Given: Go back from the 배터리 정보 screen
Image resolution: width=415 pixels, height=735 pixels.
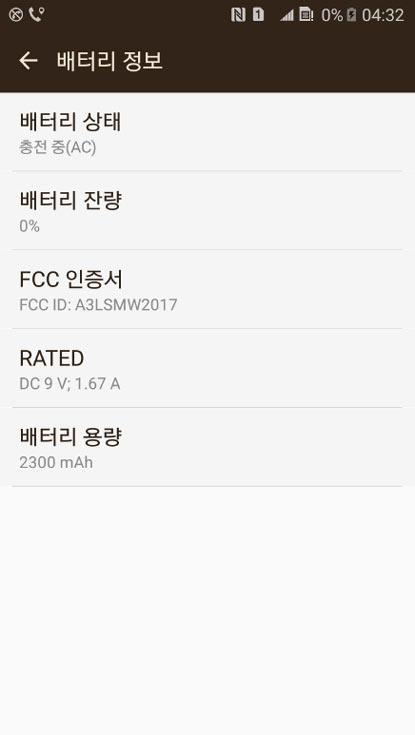Looking at the screenshot, I should [28, 61].
